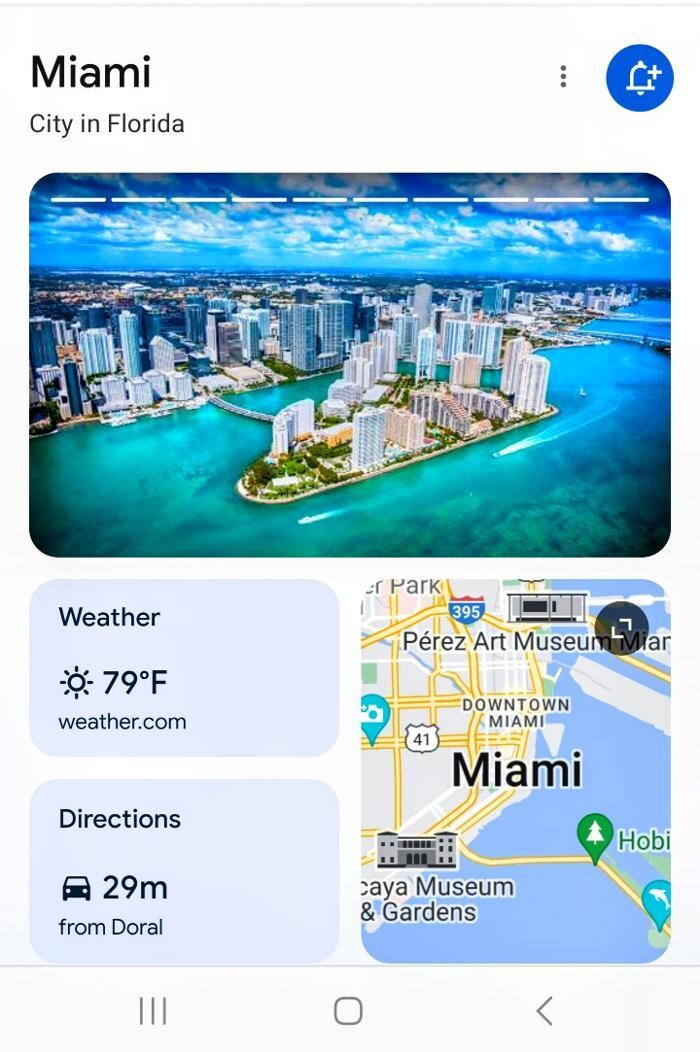Show recent apps

point(153,1011)
